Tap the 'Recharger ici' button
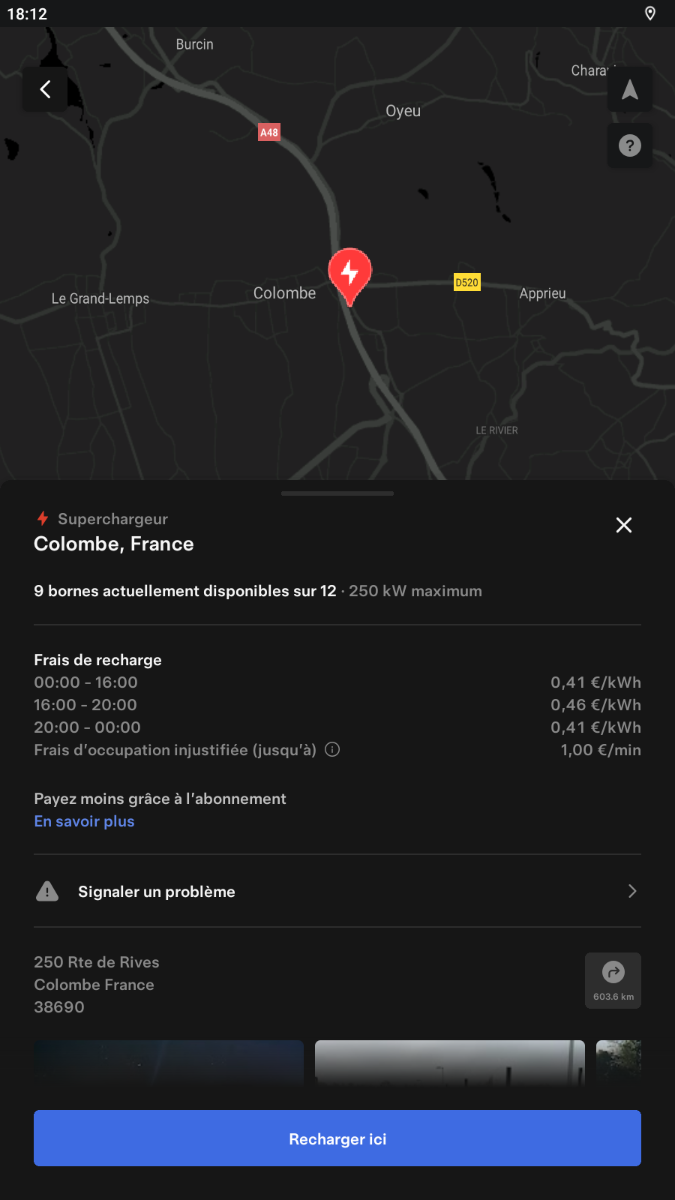This screenshot has width=675, height=1200. pyautogui.click(x=337, y=1138)
